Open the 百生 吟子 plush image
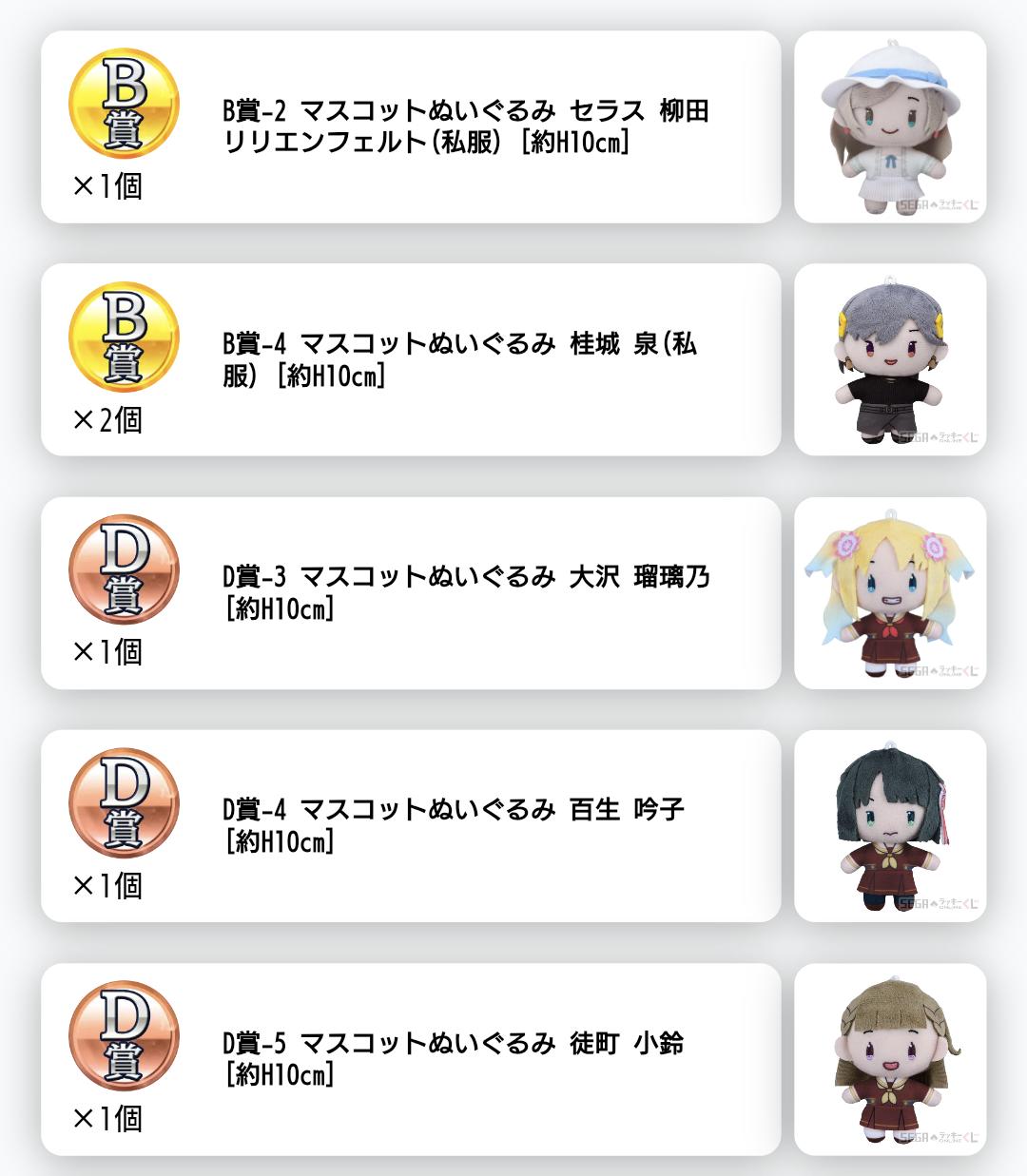The height and width of the screenshot is (1176, 1027). pyautogui.click(x=889, y=826)
